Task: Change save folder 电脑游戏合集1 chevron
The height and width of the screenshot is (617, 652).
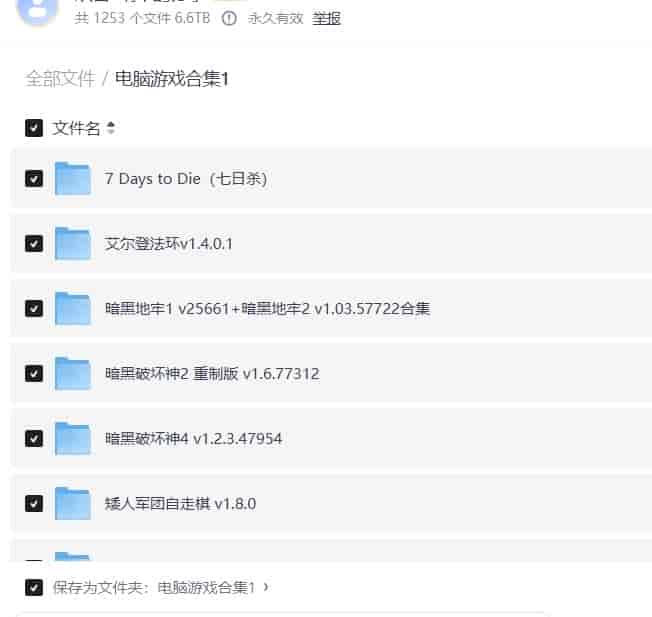Action: tap(265, 588)
